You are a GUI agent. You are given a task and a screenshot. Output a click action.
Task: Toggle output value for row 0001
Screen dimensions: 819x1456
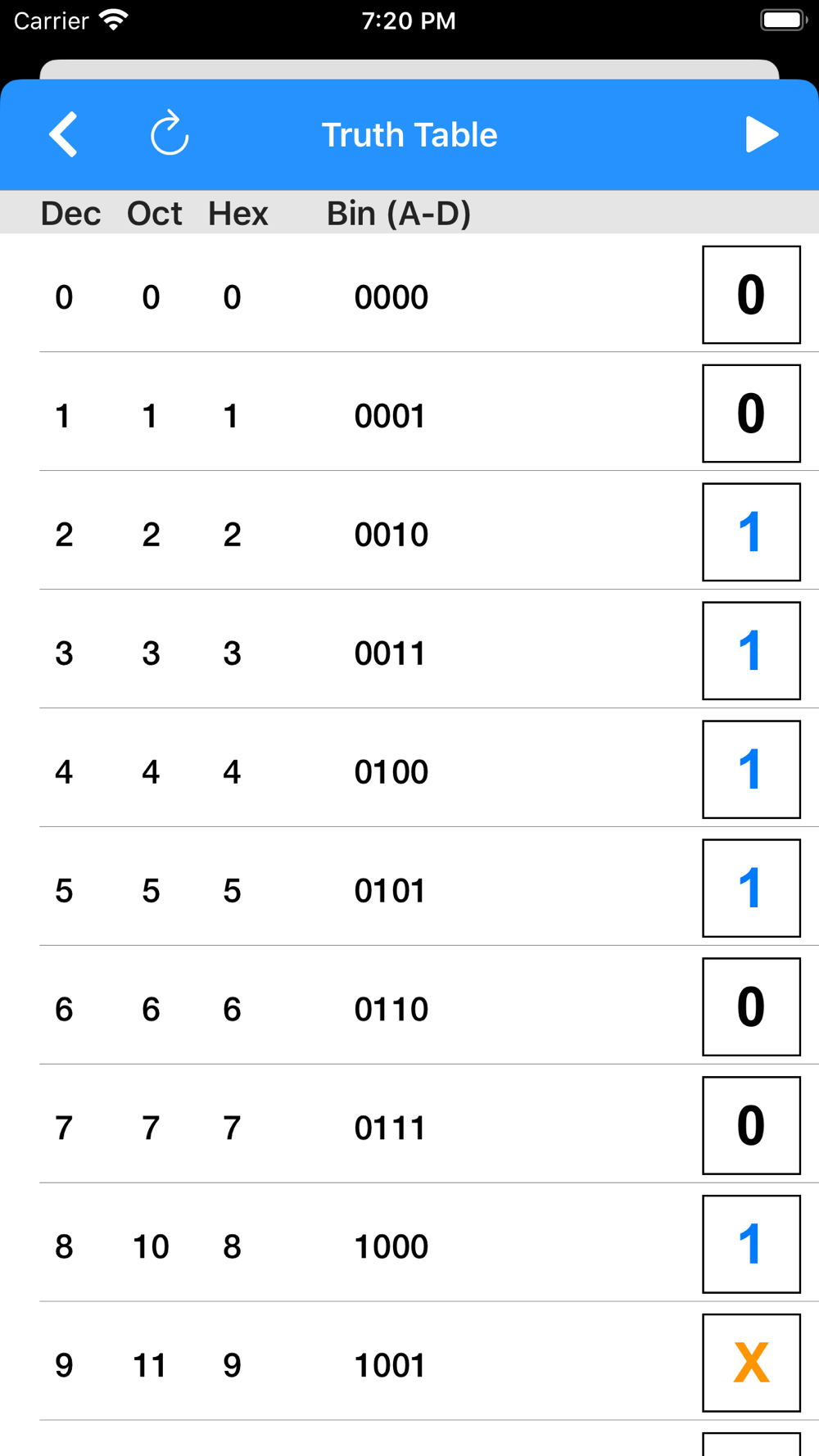tap(751, 414)
